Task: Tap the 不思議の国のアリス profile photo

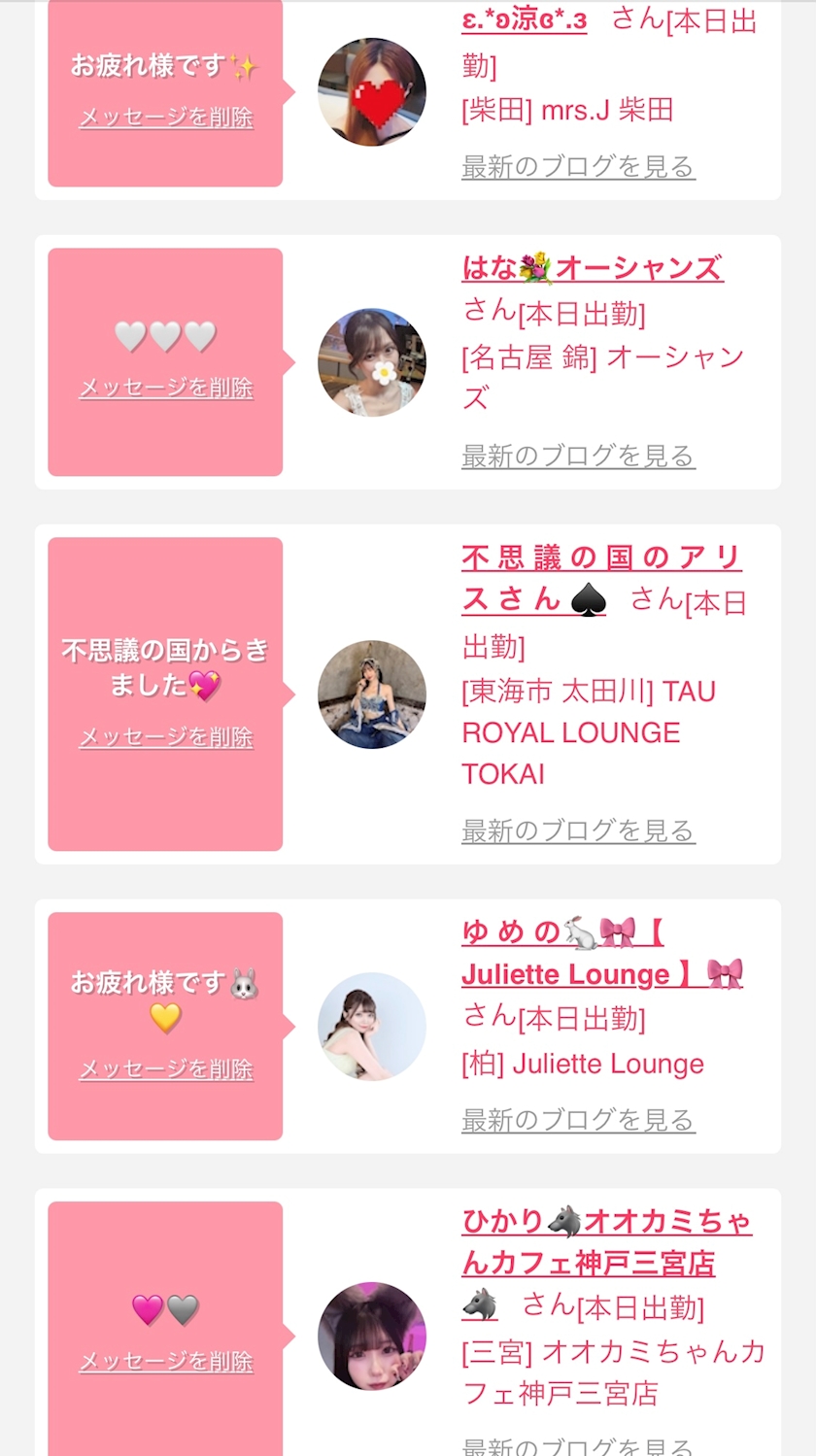Action: (x=372, y=694)
